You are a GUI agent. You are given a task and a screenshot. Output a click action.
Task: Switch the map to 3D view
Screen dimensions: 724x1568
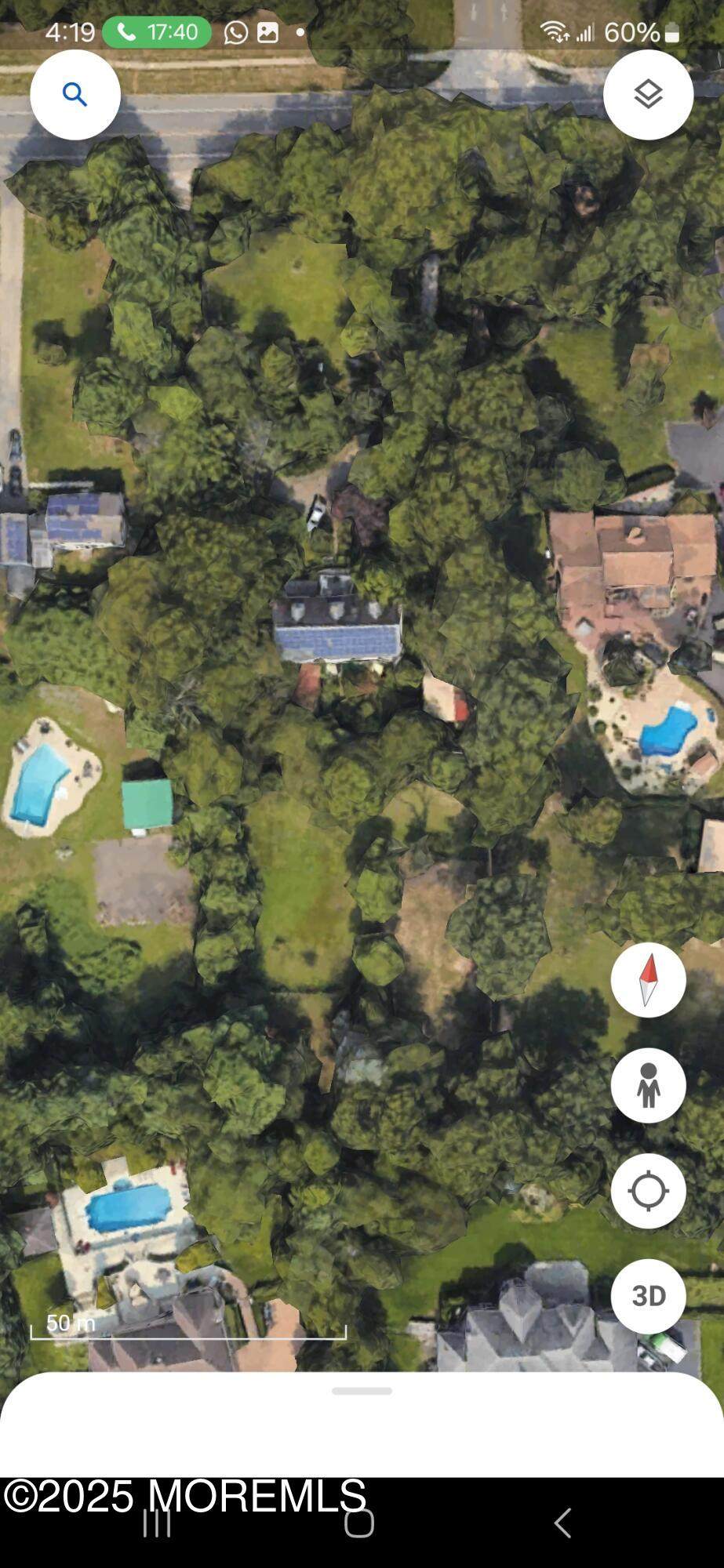pos(648,1296)
